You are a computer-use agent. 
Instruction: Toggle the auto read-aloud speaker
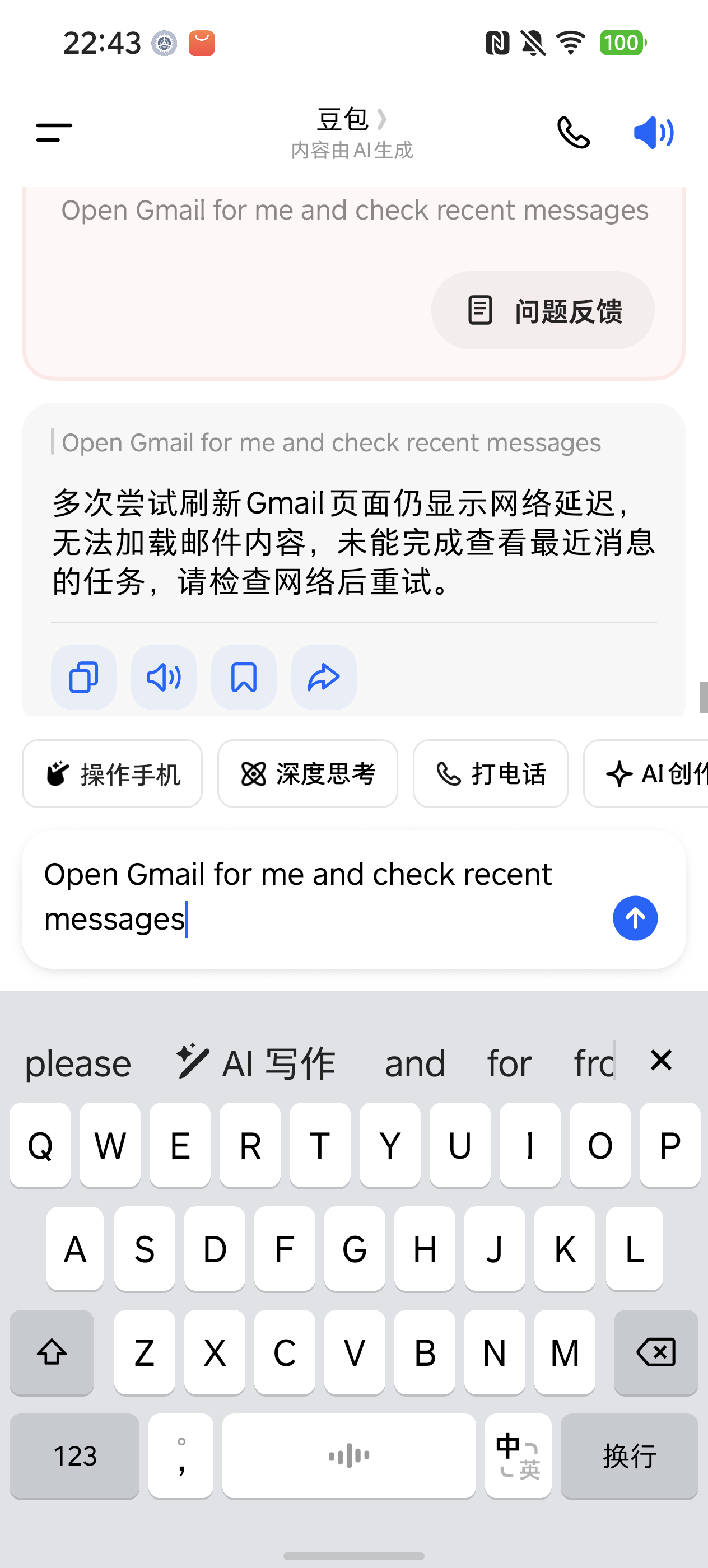pyautogui.click(x=653, y=132)
